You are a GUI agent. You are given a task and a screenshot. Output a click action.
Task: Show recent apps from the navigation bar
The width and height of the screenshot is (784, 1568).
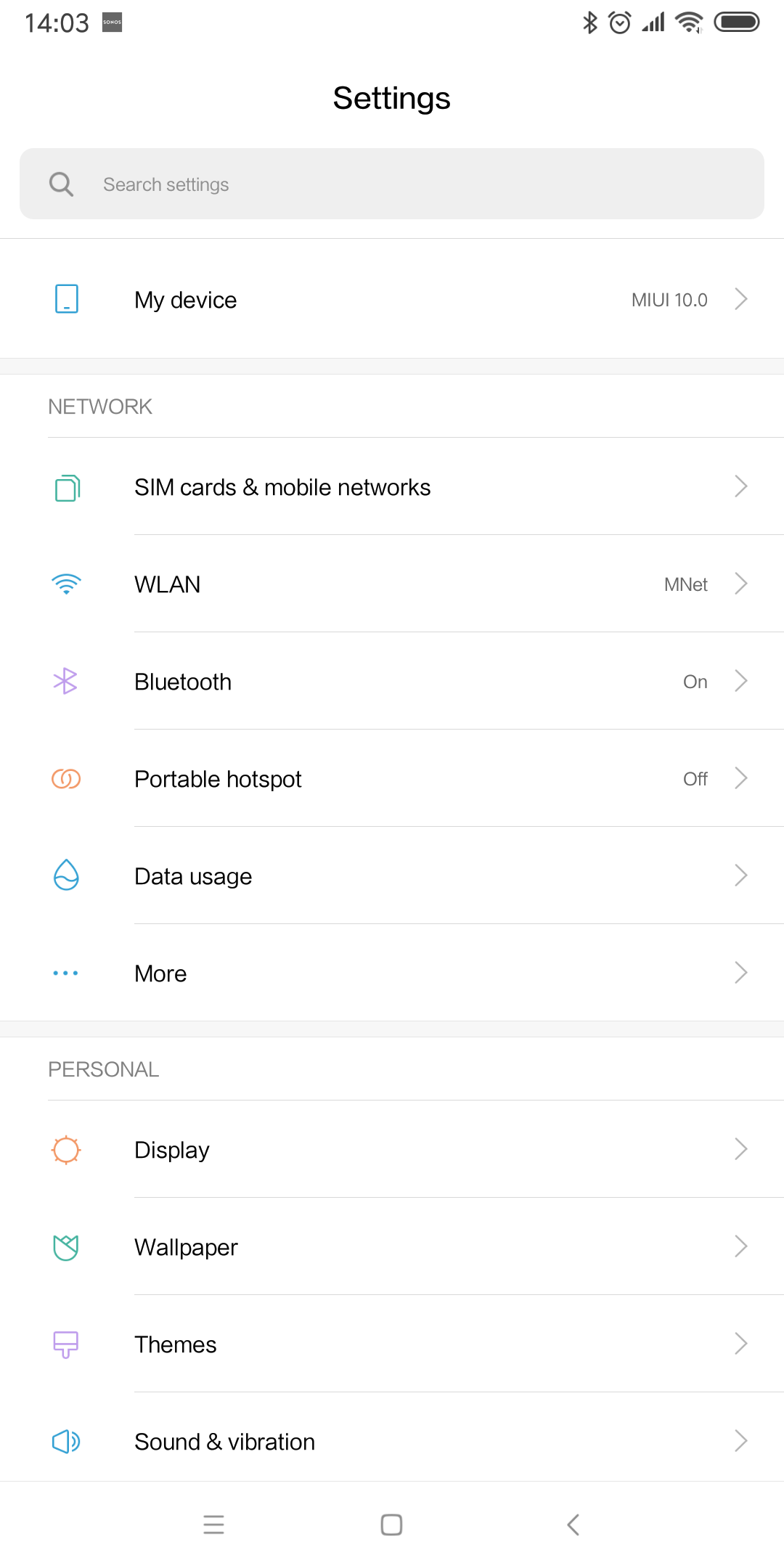tap(213, 1524)
